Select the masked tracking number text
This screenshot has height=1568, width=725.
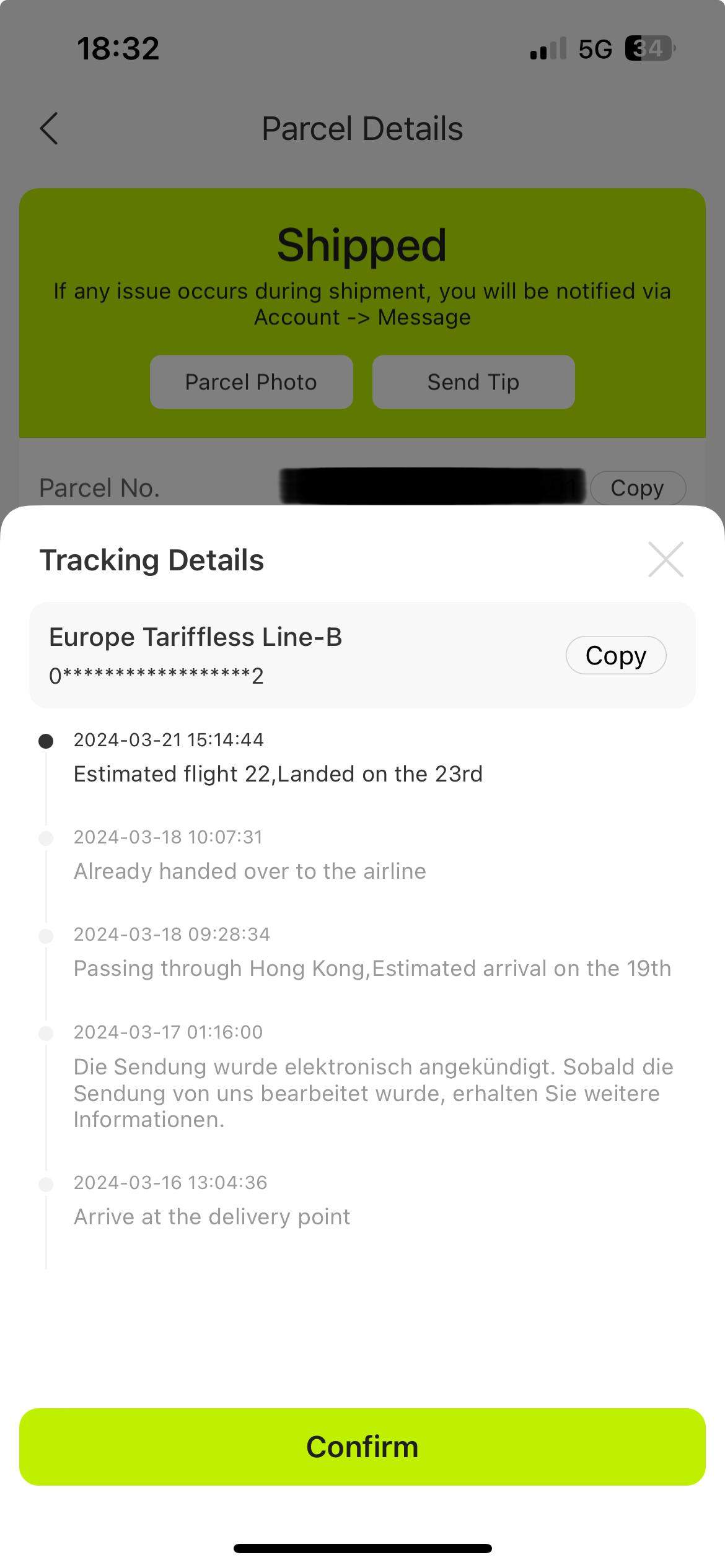(157, 675)
